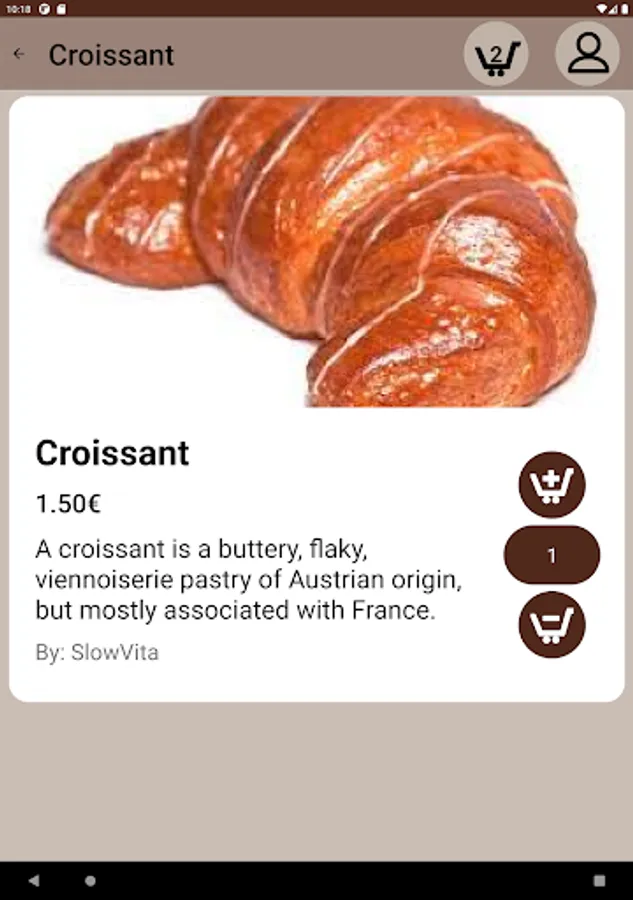
Task: Go back from the Croissant page
Action: click(x=19, y=54)
